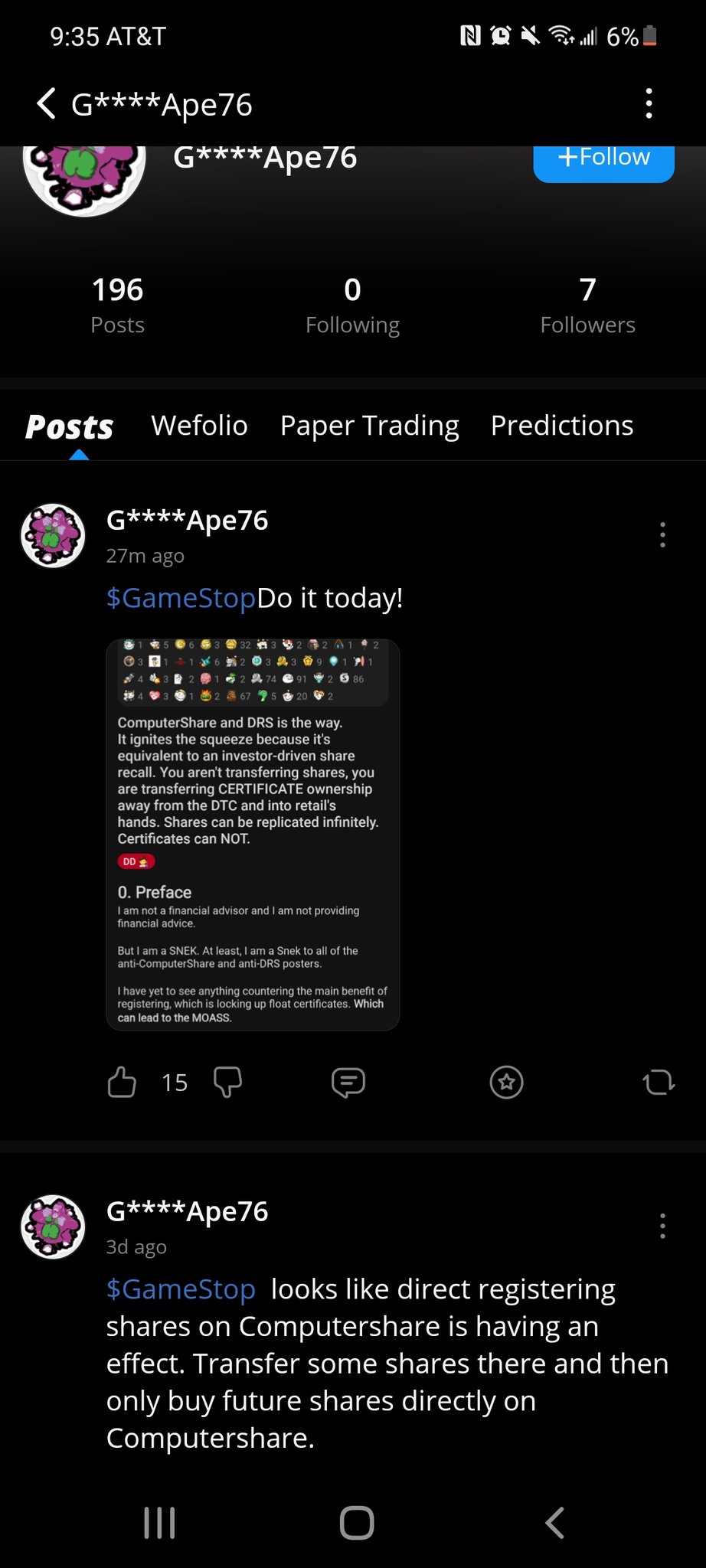Select the Posts tab

(69, 427)
